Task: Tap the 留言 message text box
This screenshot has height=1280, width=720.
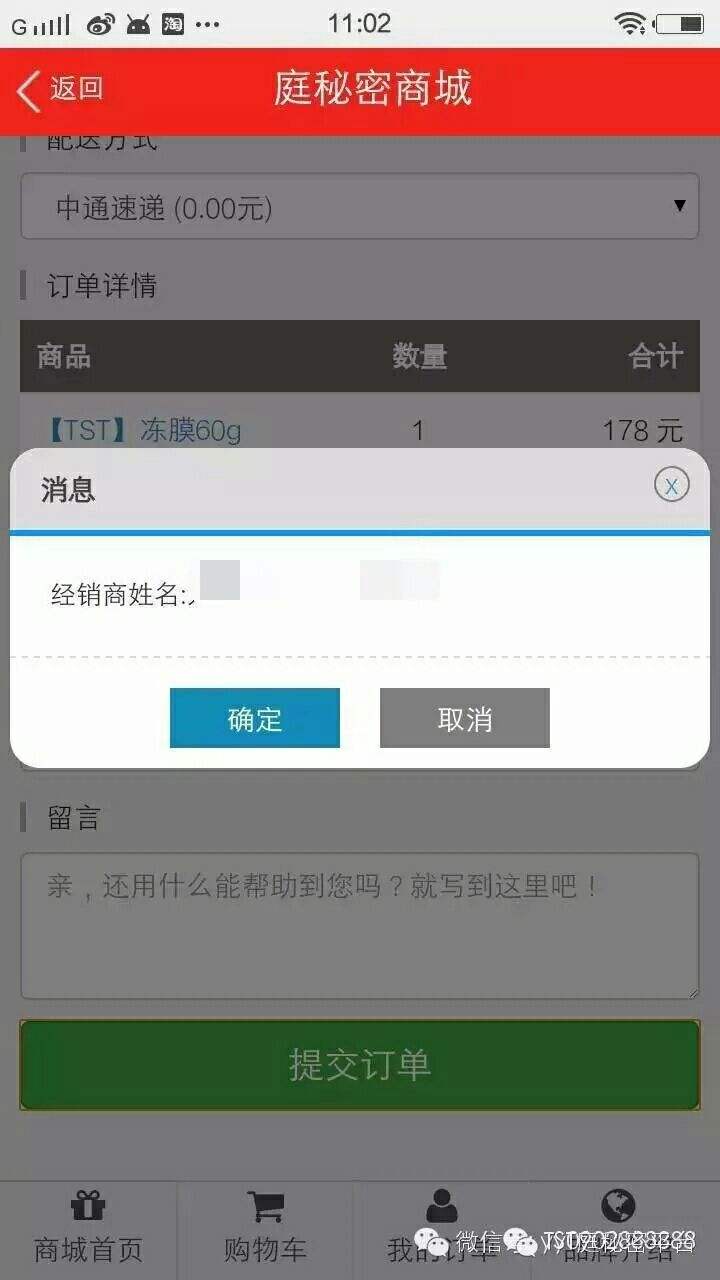Action: click(360, 925)
